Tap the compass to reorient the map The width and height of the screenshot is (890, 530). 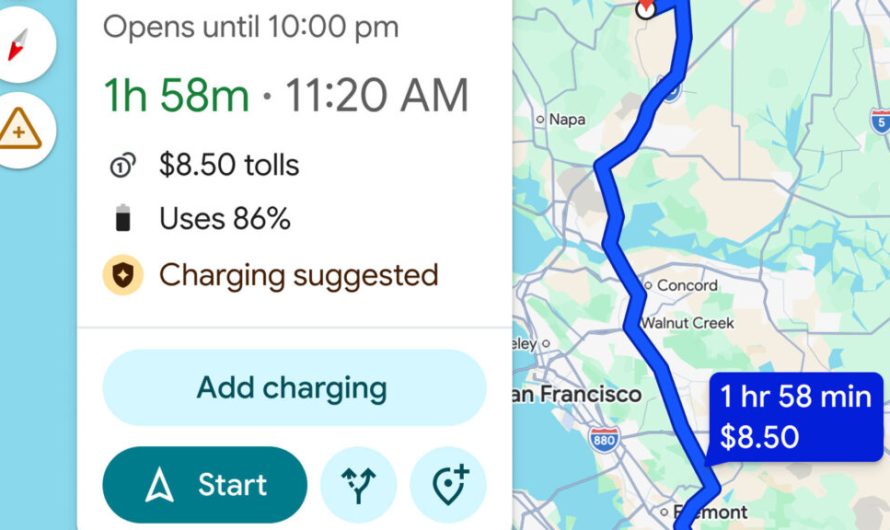pyautogui.click(x=22, y=42)
